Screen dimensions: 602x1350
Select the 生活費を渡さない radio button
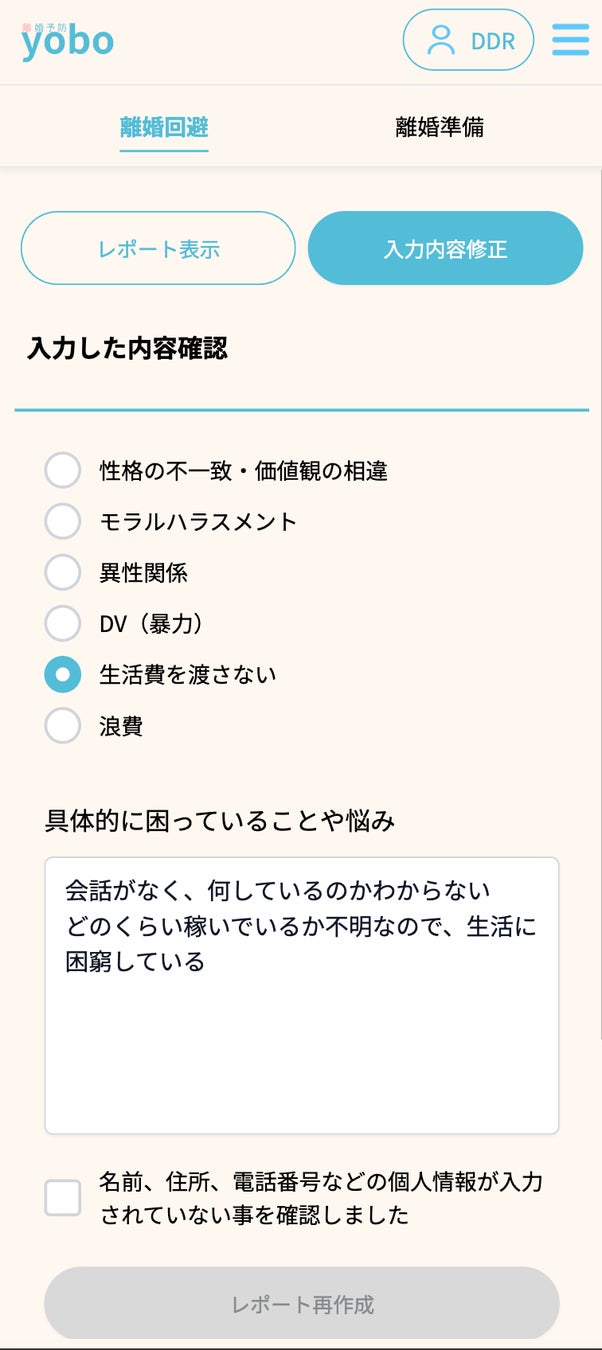tap(63, 675)
